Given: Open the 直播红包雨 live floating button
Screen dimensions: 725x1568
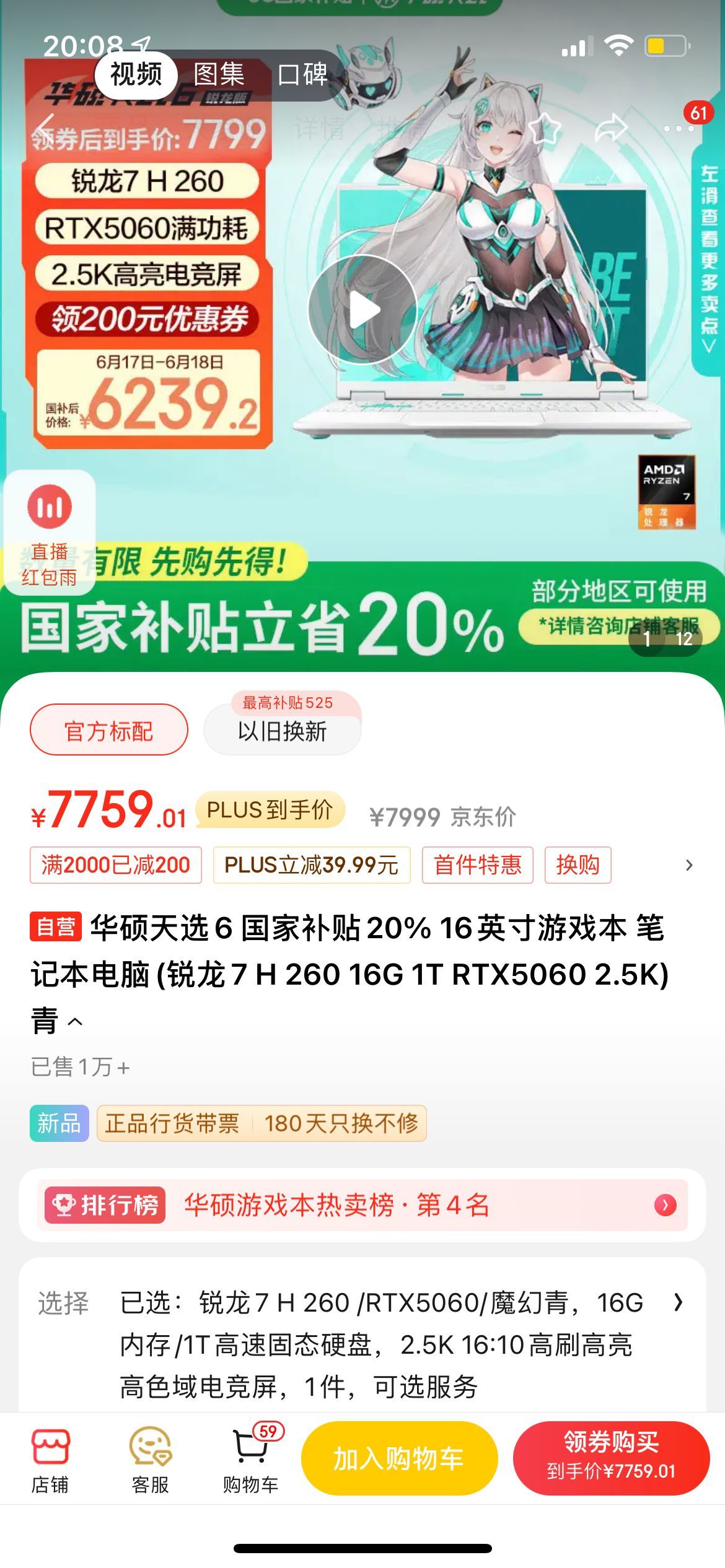Looking at the screenshot, I should (x=49, y=533).
